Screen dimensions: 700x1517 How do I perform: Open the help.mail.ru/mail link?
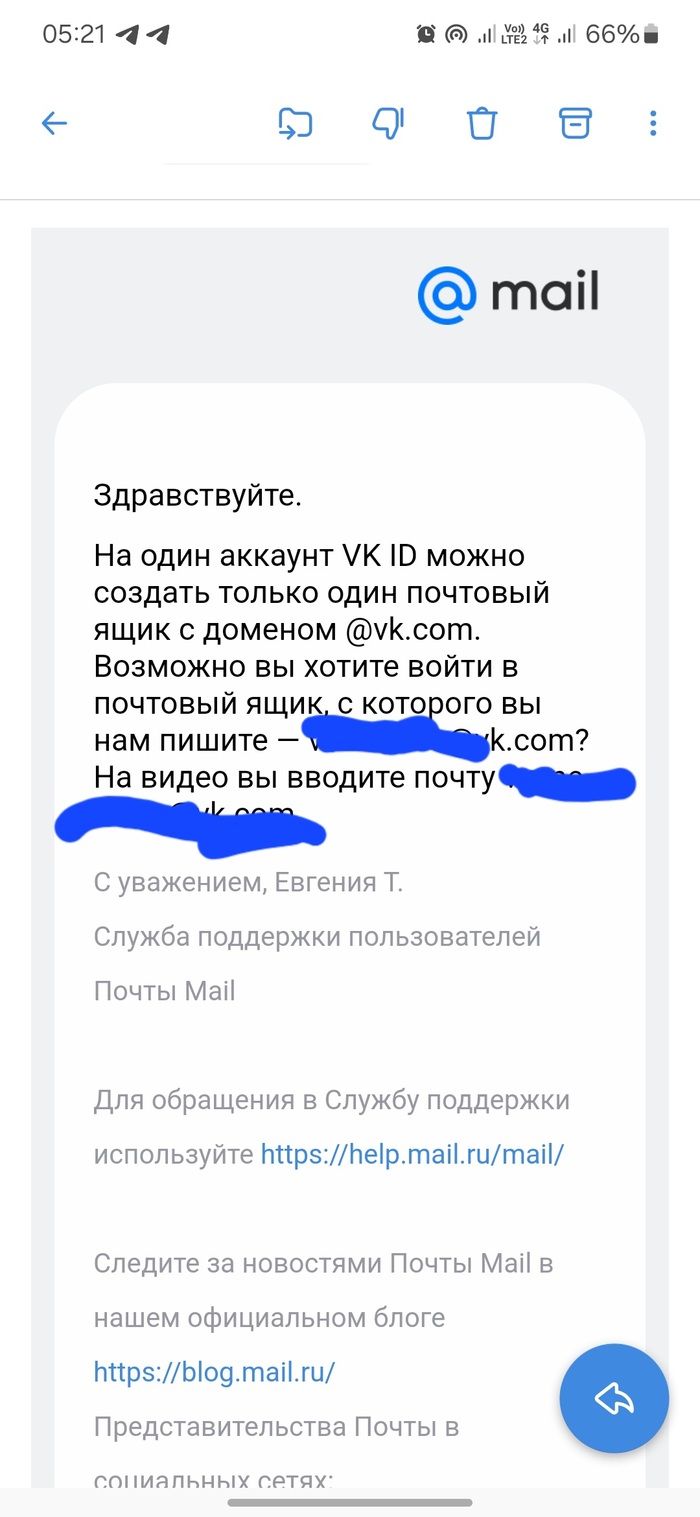coord(412,1154)
